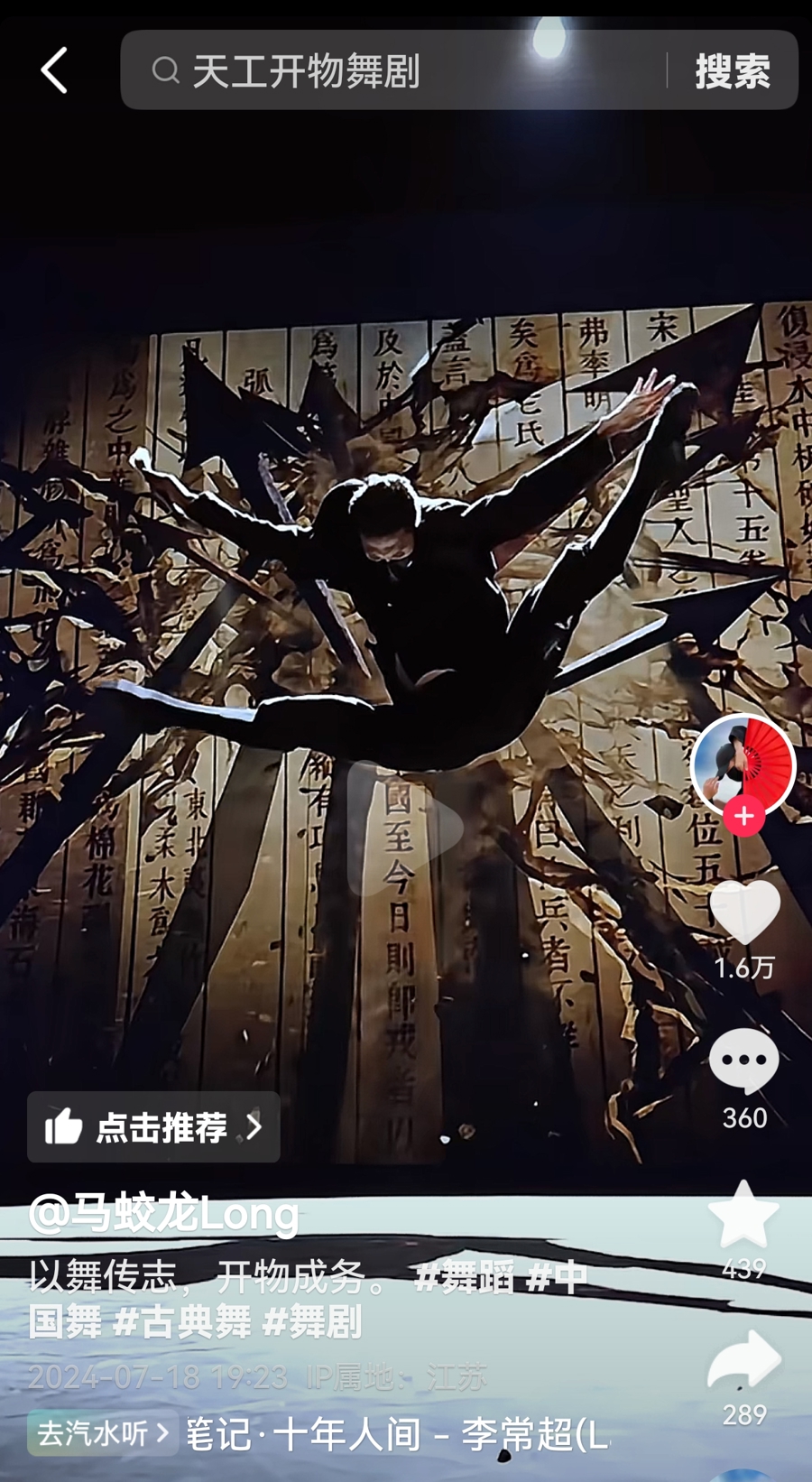The height and width of the screenshot is (1482, 812).
Task: Share this video using the arrow icon
Action: [x=744, y=1360]
